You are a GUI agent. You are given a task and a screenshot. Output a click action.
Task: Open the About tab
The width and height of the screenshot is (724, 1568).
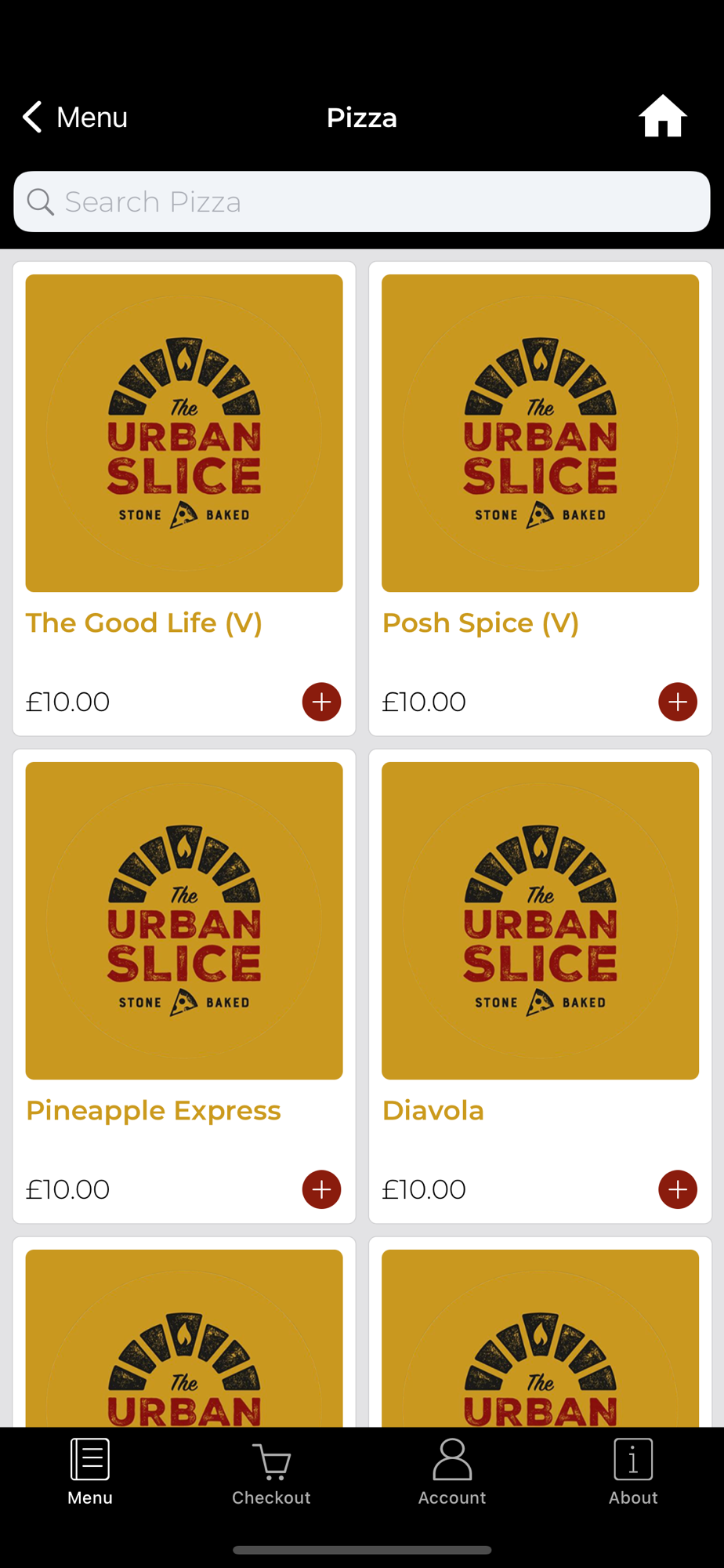click(633, 1472)
